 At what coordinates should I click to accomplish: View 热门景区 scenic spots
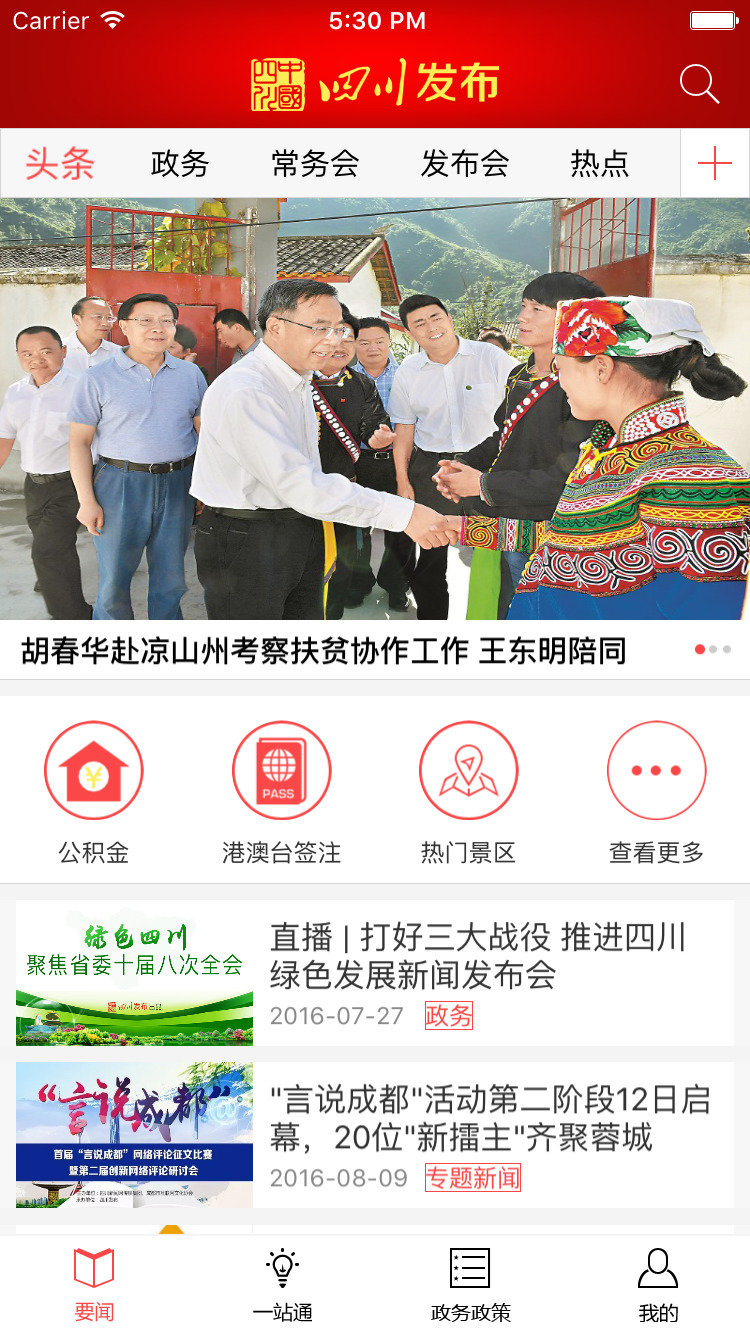468,790
